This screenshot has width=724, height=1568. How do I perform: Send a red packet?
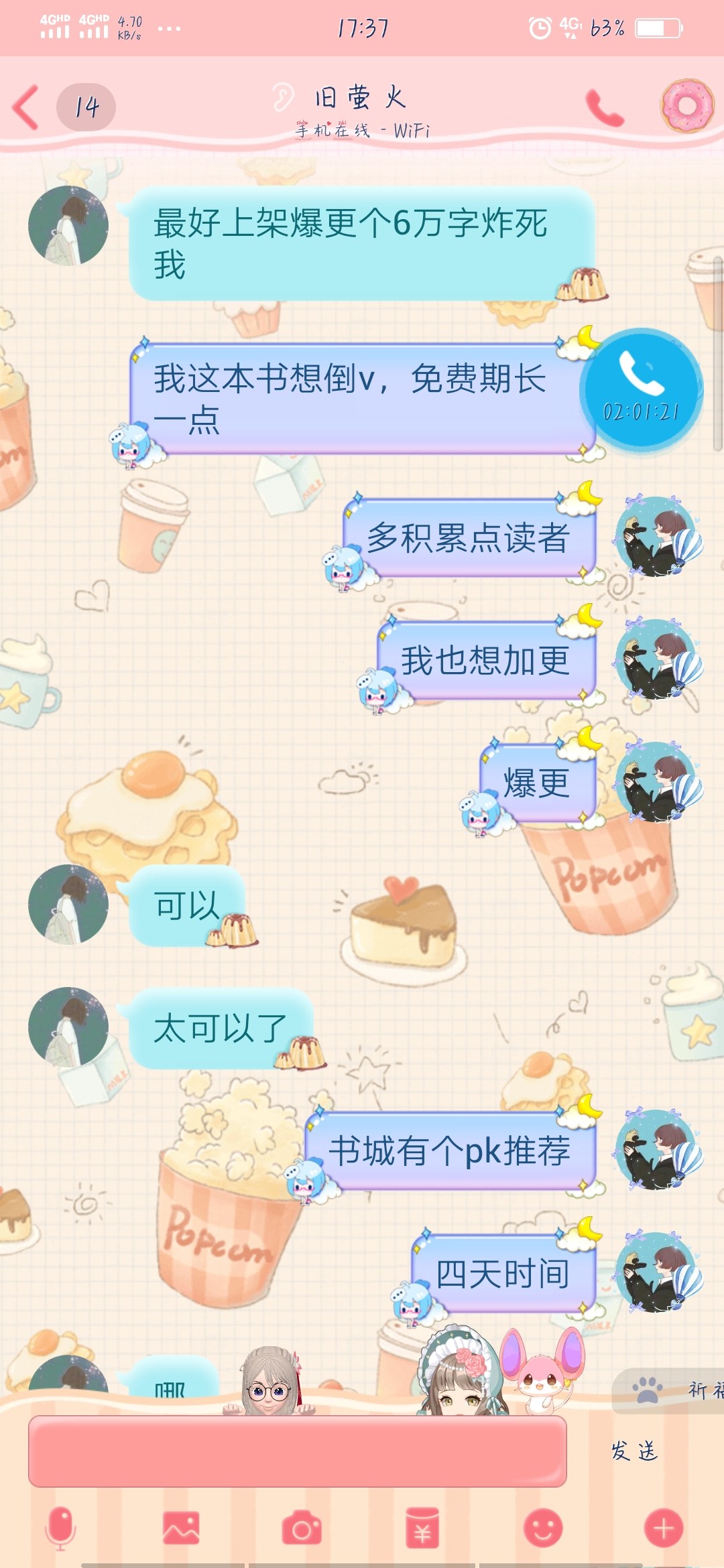pyautogui.click(x=422, y=1528)
